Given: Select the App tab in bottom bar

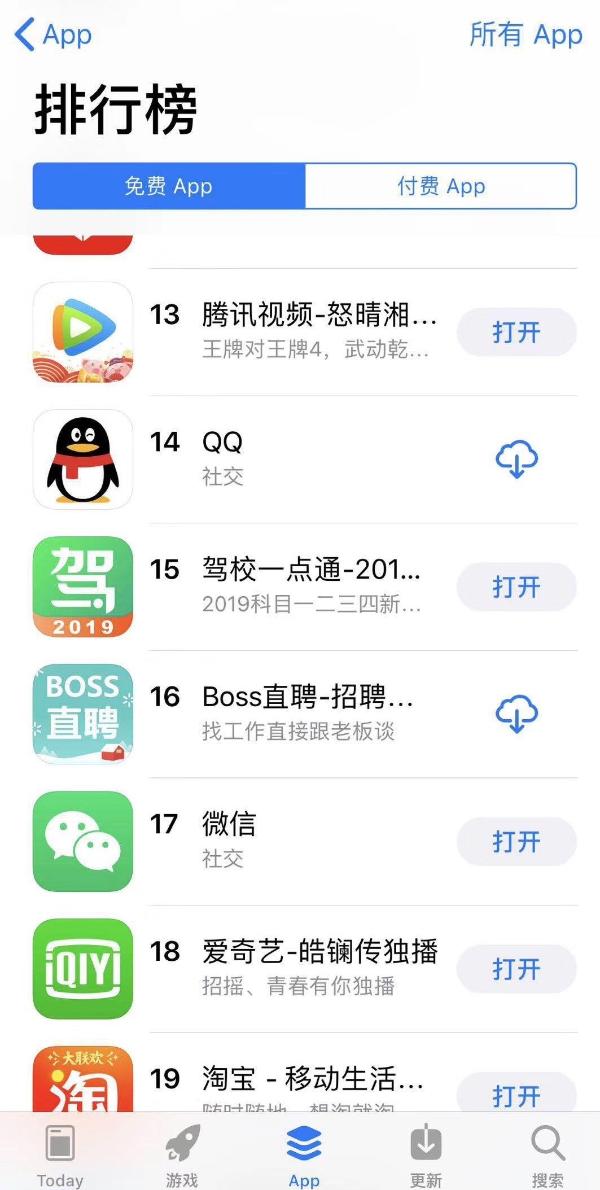Looking at the screenshot, I should coord(304,1155).
